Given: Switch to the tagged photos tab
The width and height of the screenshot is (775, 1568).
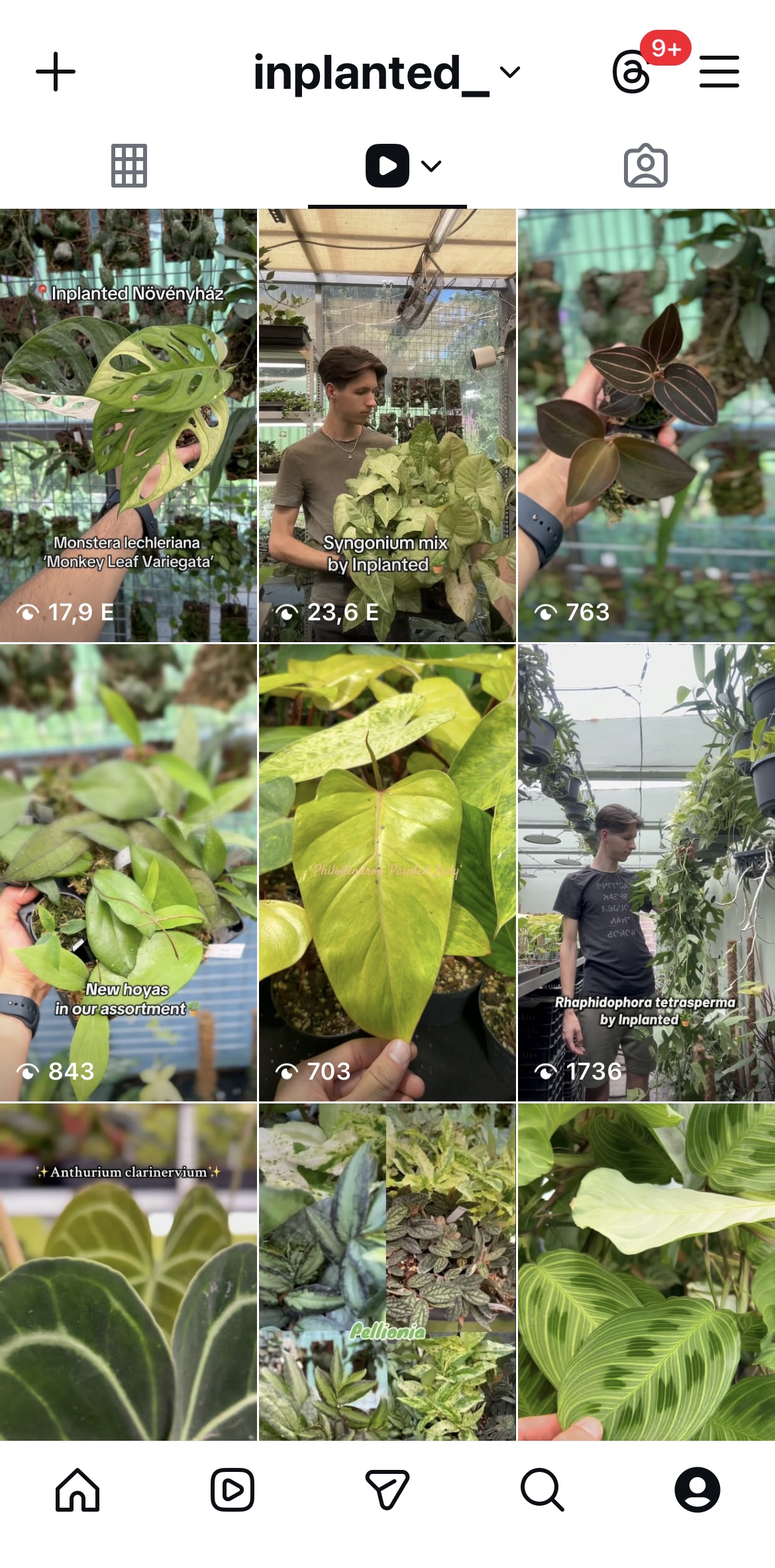Looking at the screenshot, I should click(645, 166).
